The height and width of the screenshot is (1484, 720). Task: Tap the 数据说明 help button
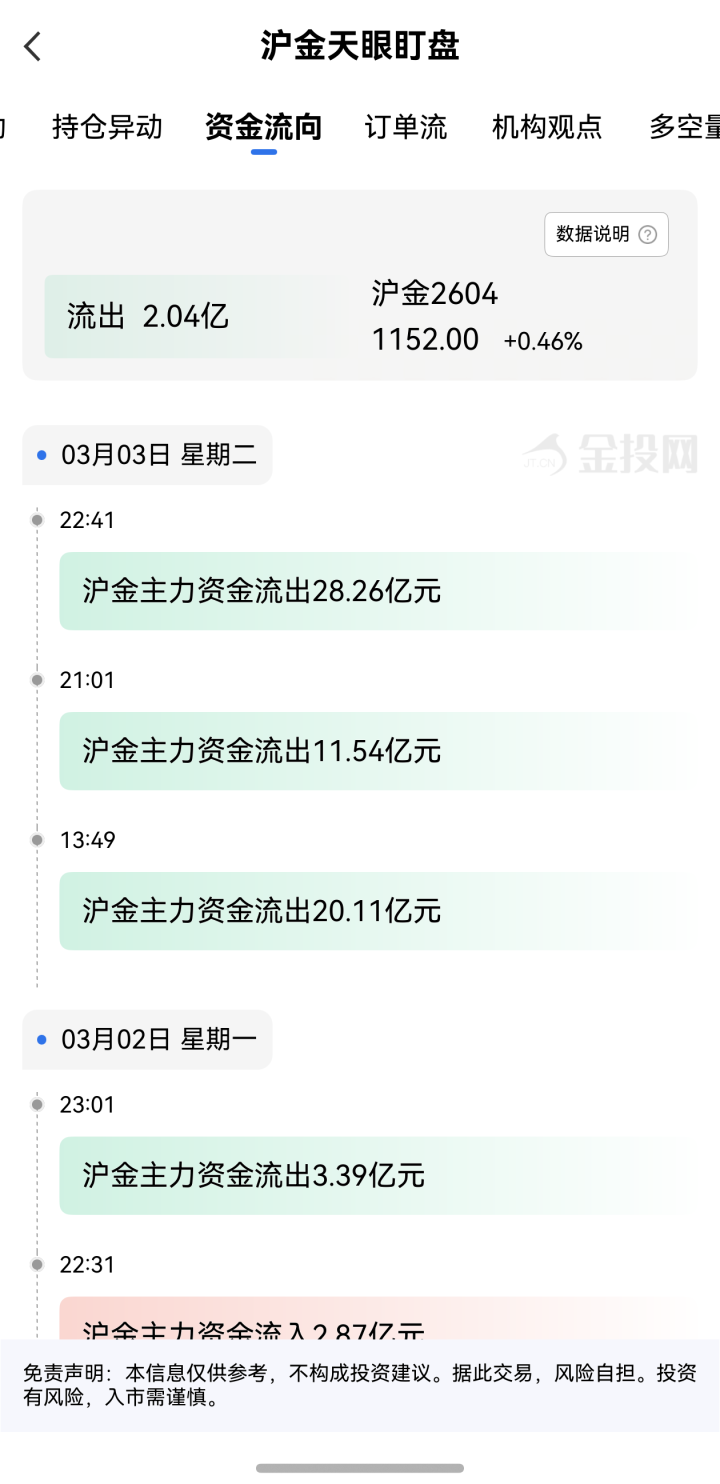pyautogui.click(x=606, y=235)
